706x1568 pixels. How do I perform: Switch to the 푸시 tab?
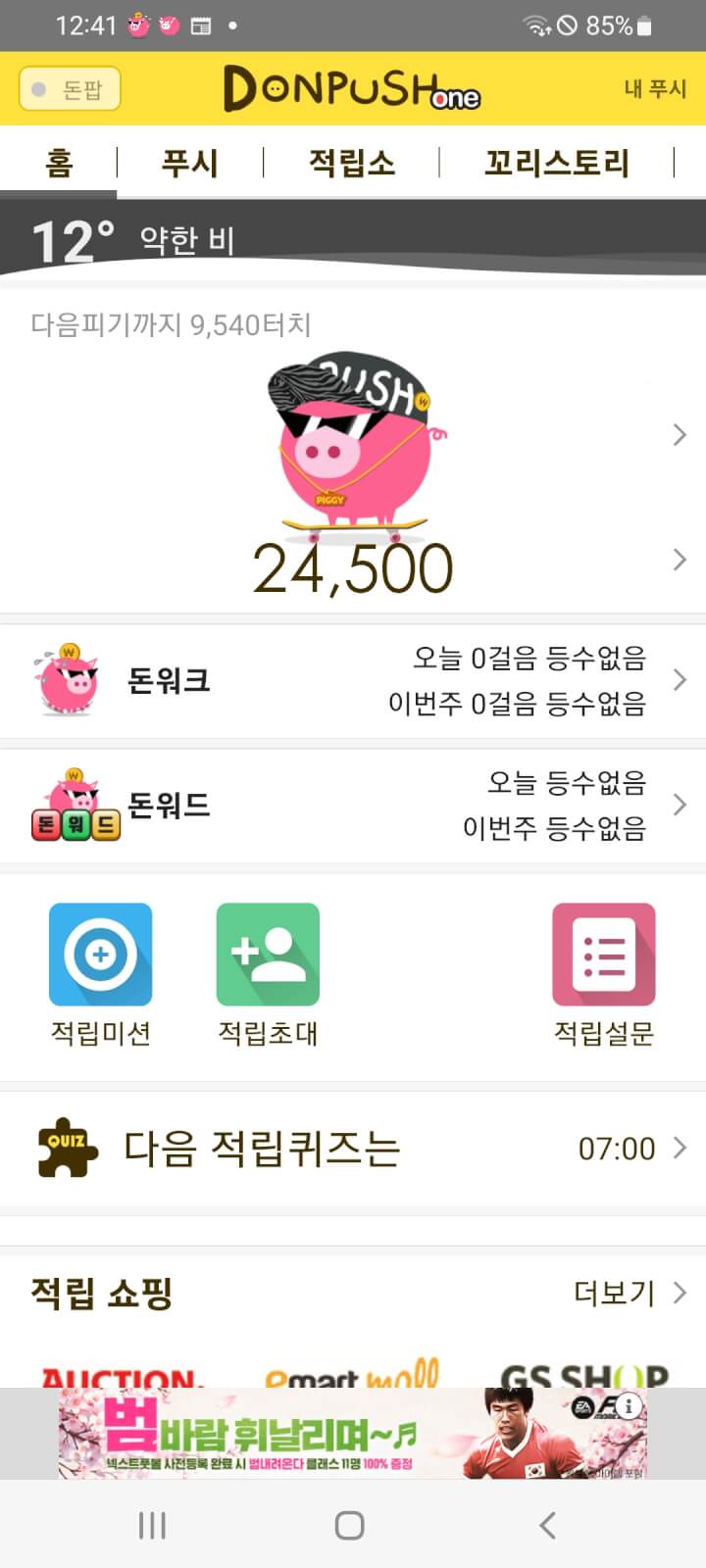coord(189,163)
